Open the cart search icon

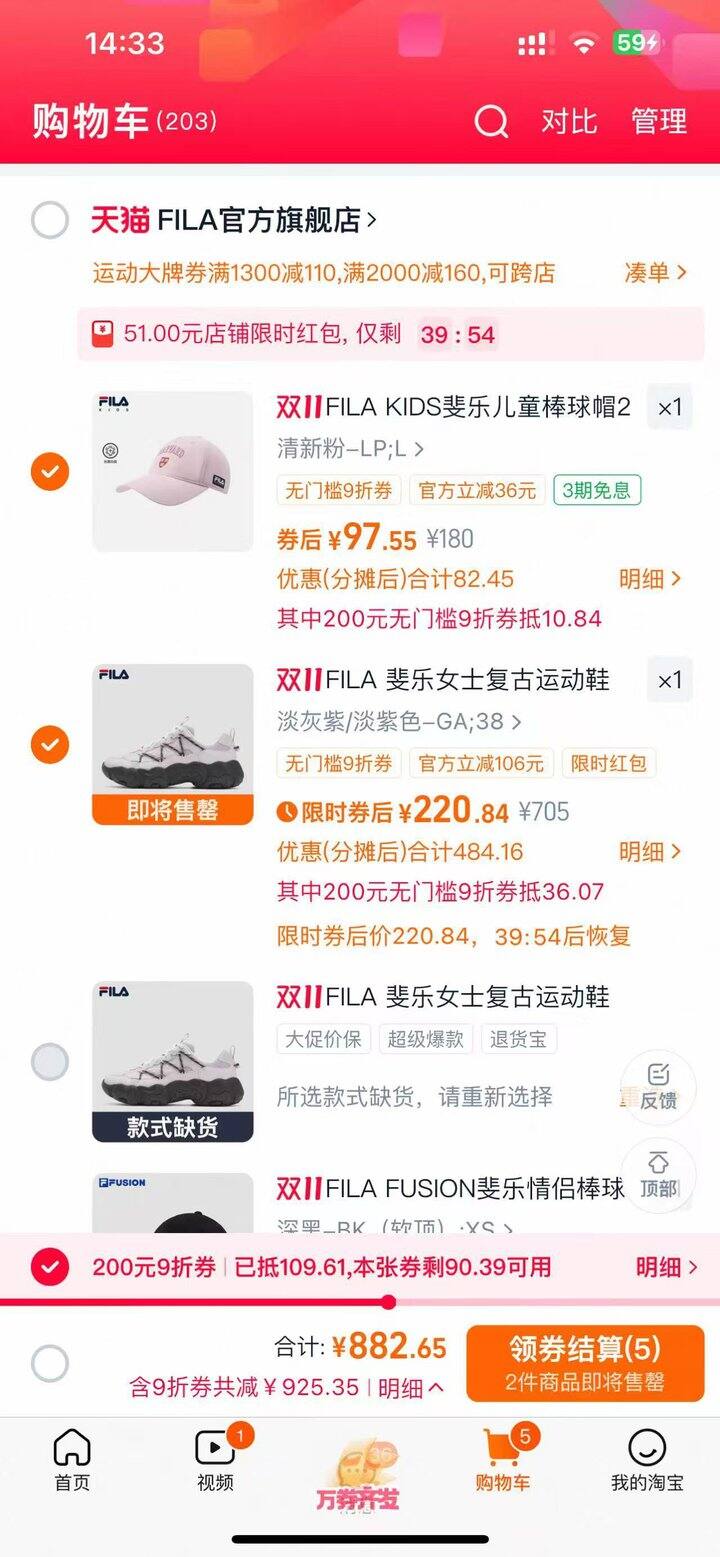(x=491, y=122)
